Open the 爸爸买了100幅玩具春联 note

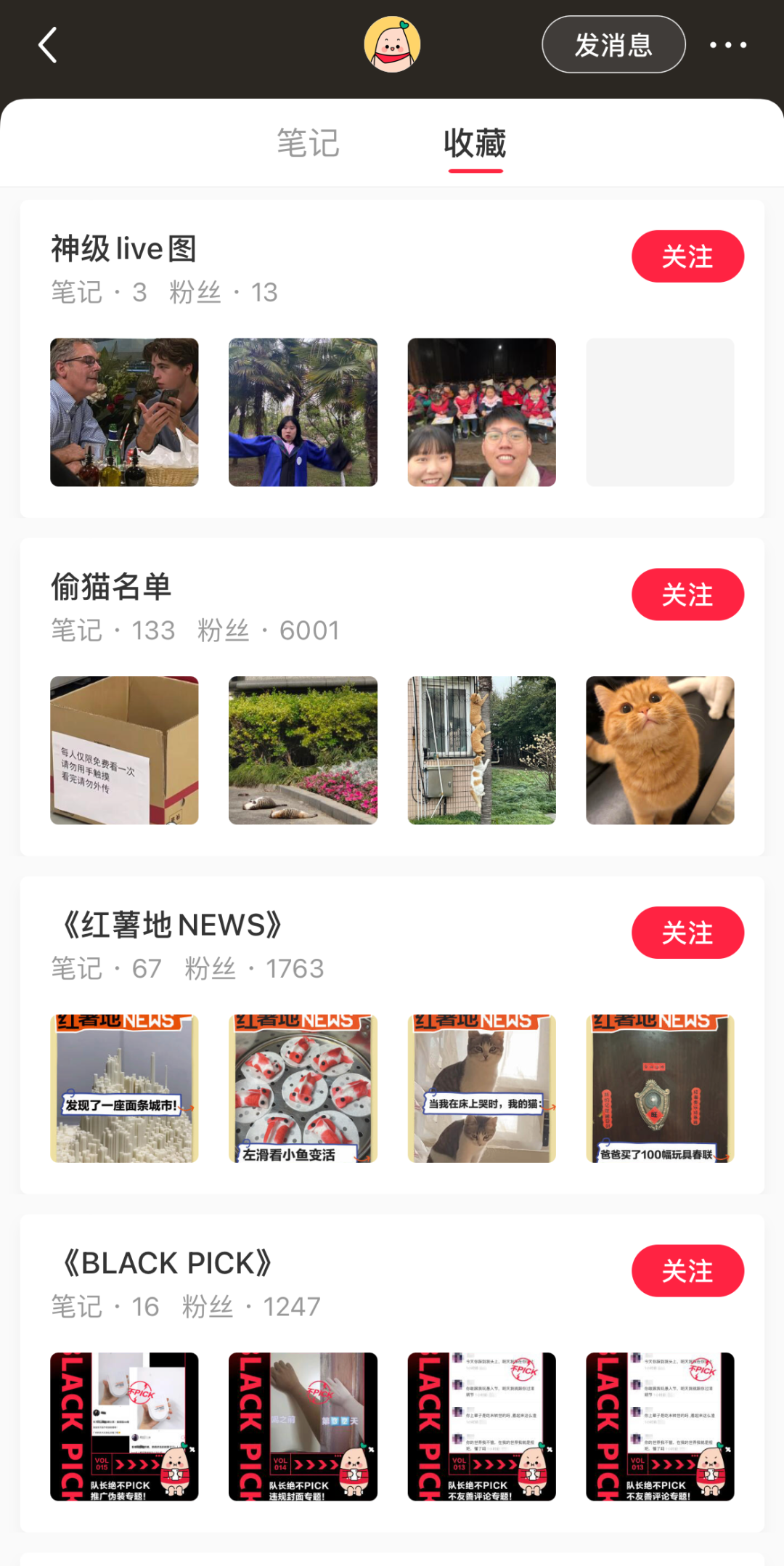(660, 1088)
